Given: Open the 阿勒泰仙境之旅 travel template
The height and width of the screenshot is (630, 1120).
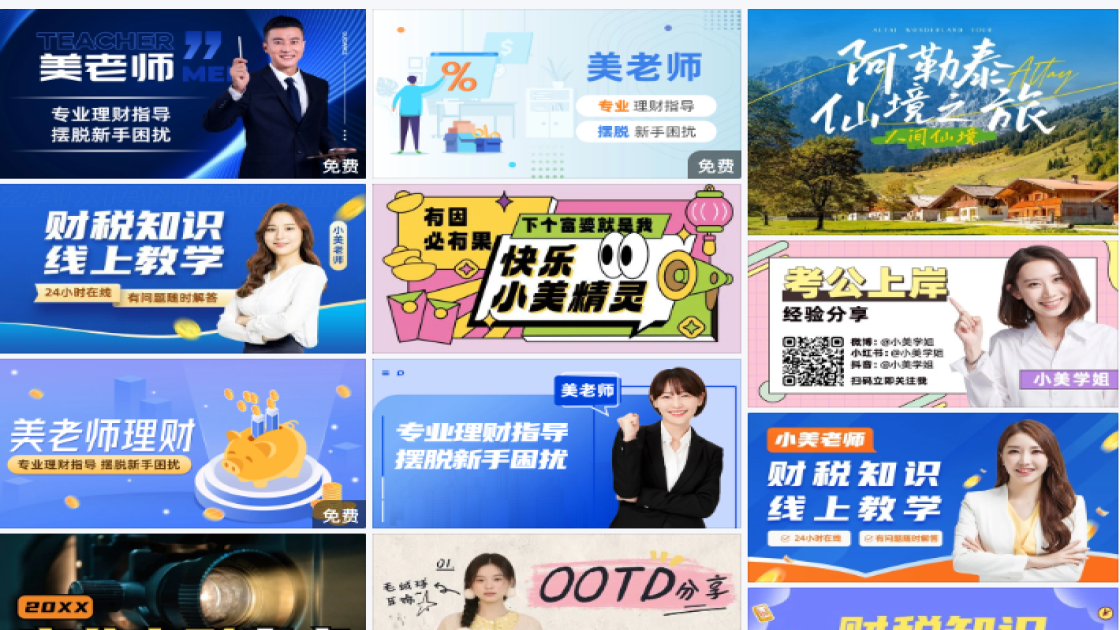Looking at the screenshot, I should (933, 122).
